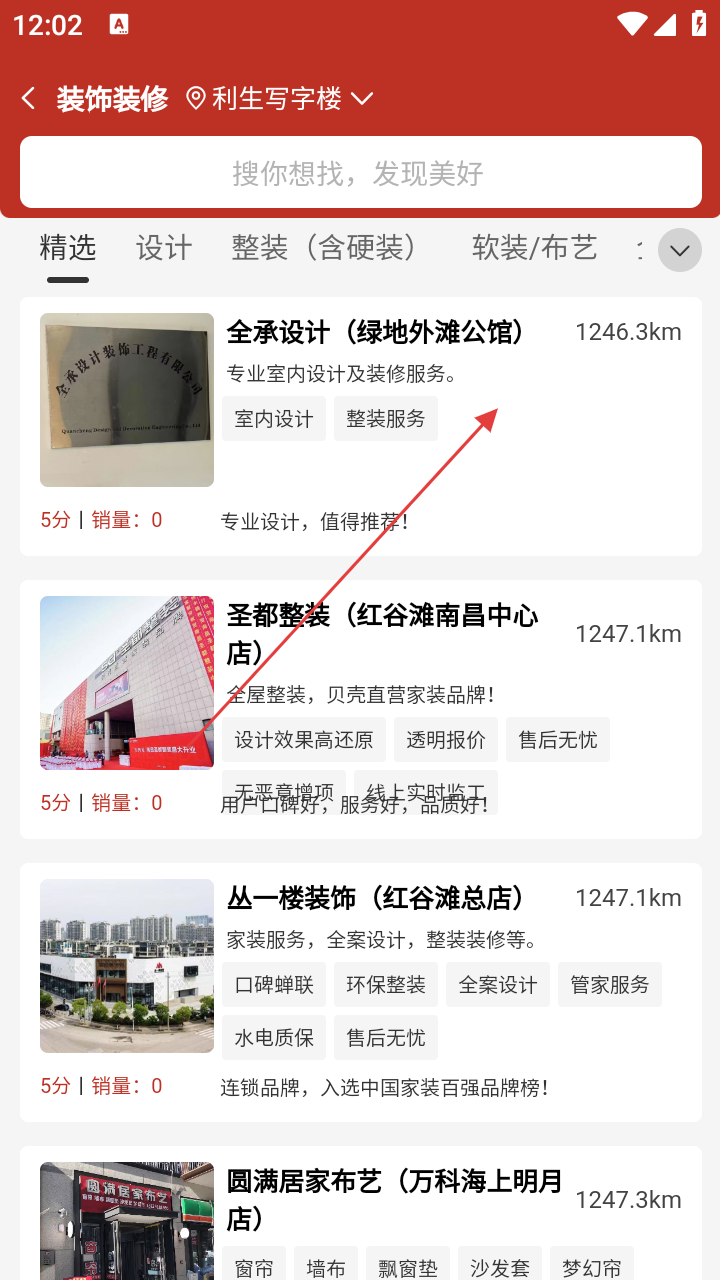This screenshot has width=720, height=1280.
Task: Go back from the 装饰装修 page
Action: click(x=28, y=98)
